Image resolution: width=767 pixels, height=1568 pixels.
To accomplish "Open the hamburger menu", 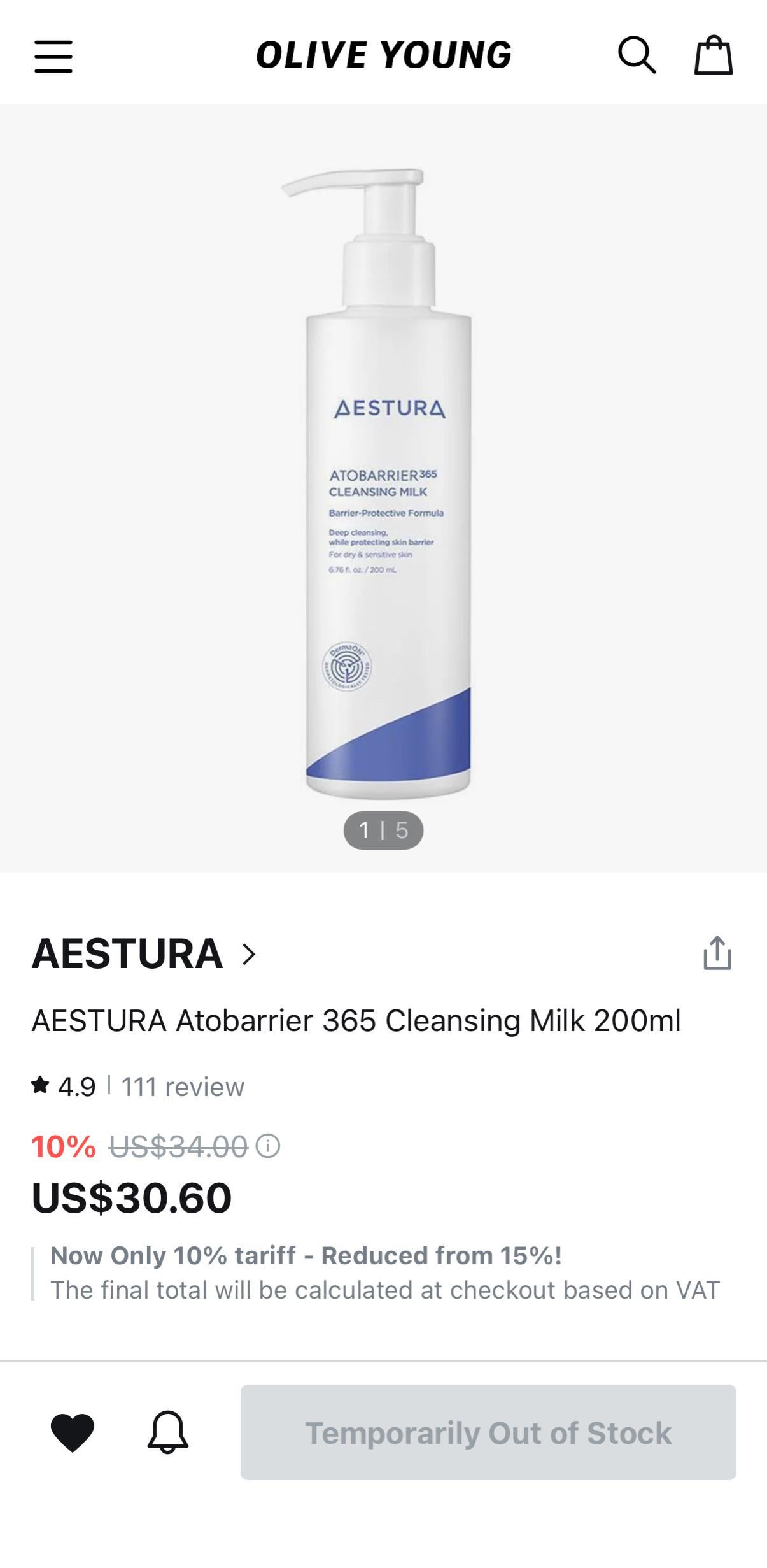I will click(53, 56).
